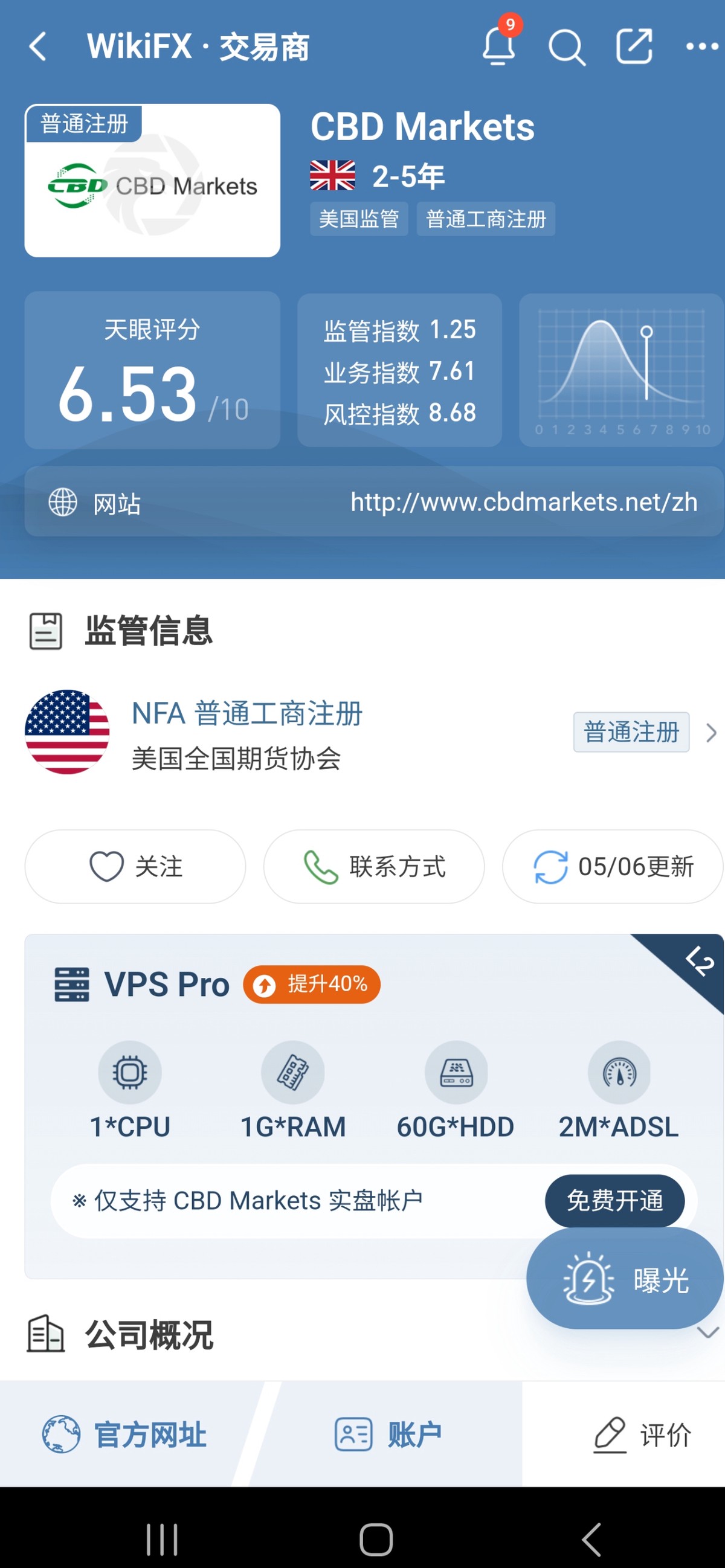This screenshot has width=725, height=1568.
Task: Share this broker page
Action: (634, 47)
